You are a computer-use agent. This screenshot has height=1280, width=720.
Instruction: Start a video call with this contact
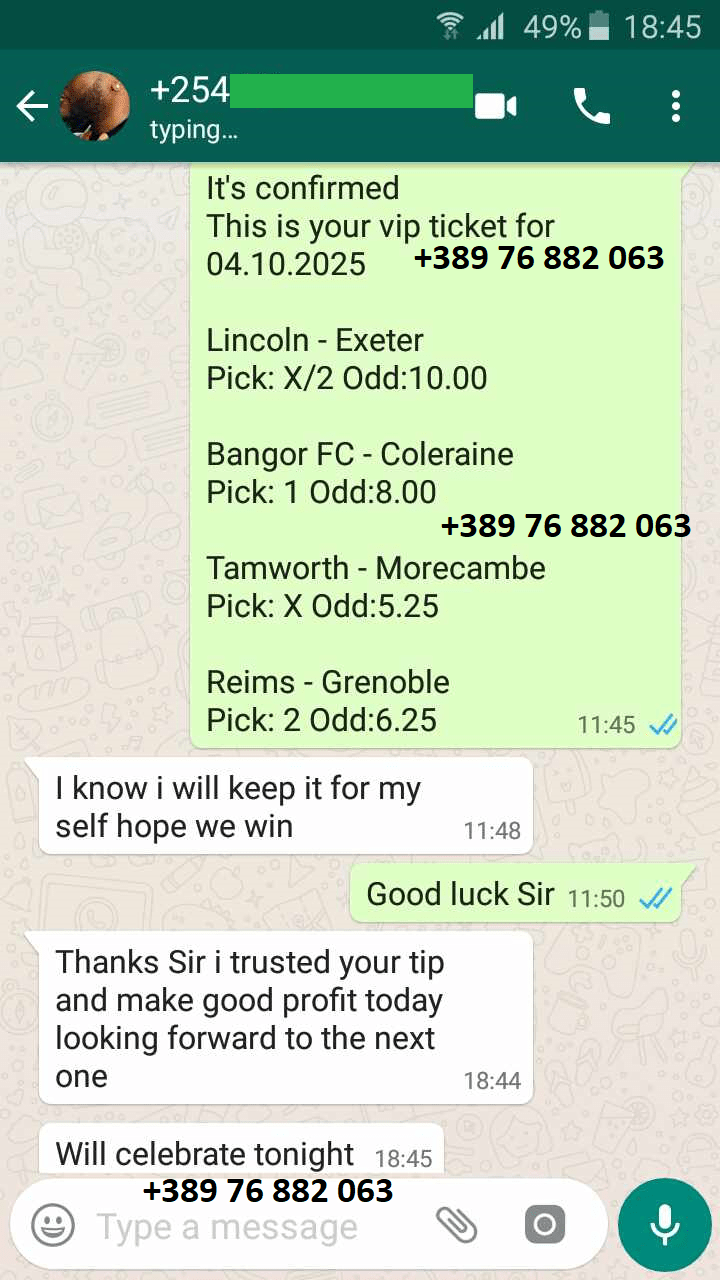click(495, 106)
